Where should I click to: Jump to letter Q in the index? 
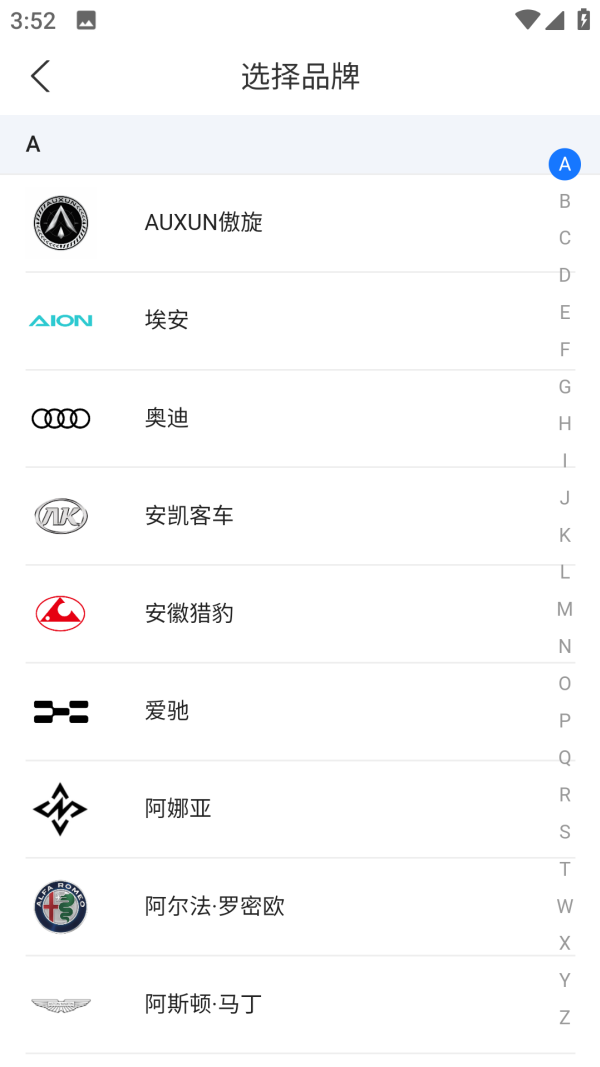[565, 757]
